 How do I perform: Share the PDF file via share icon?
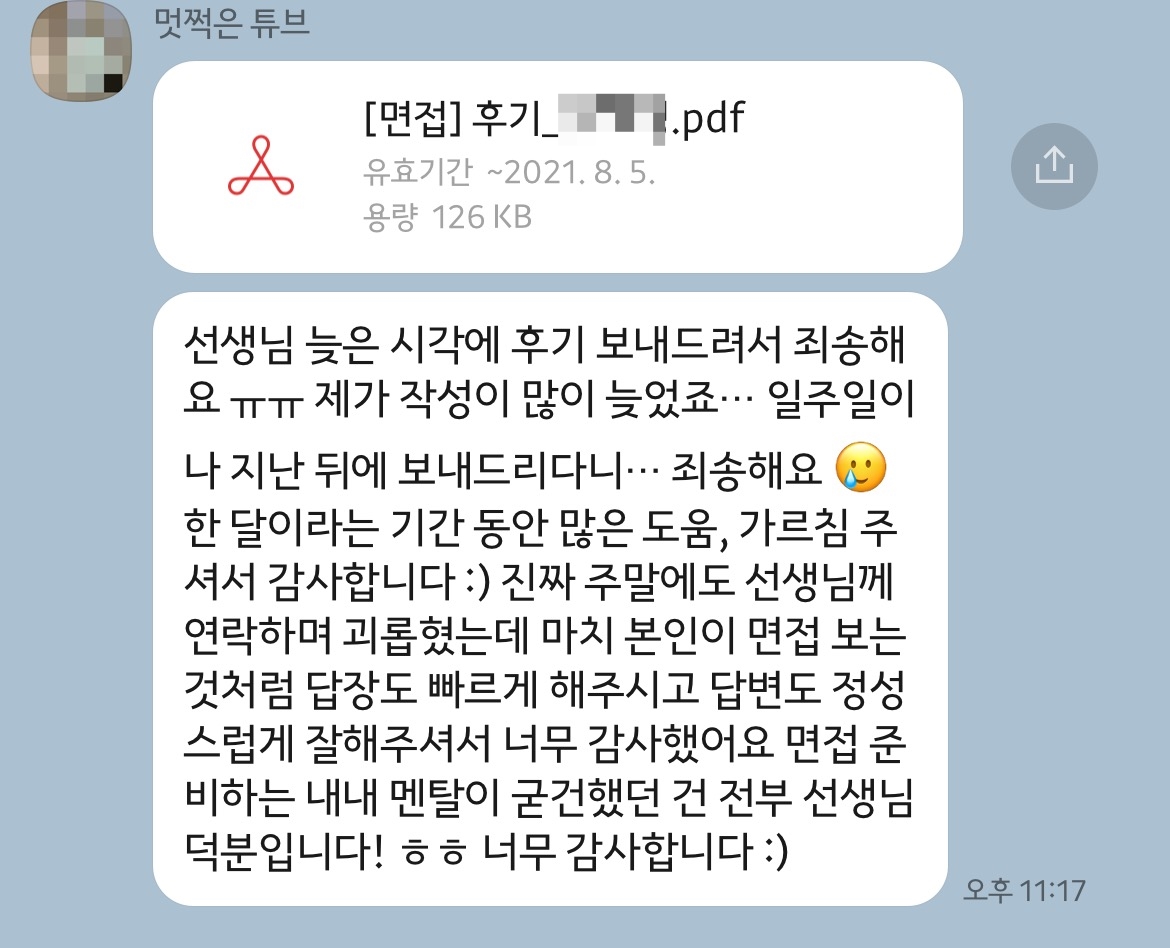pyautogui.click(x=1053, y=167)
